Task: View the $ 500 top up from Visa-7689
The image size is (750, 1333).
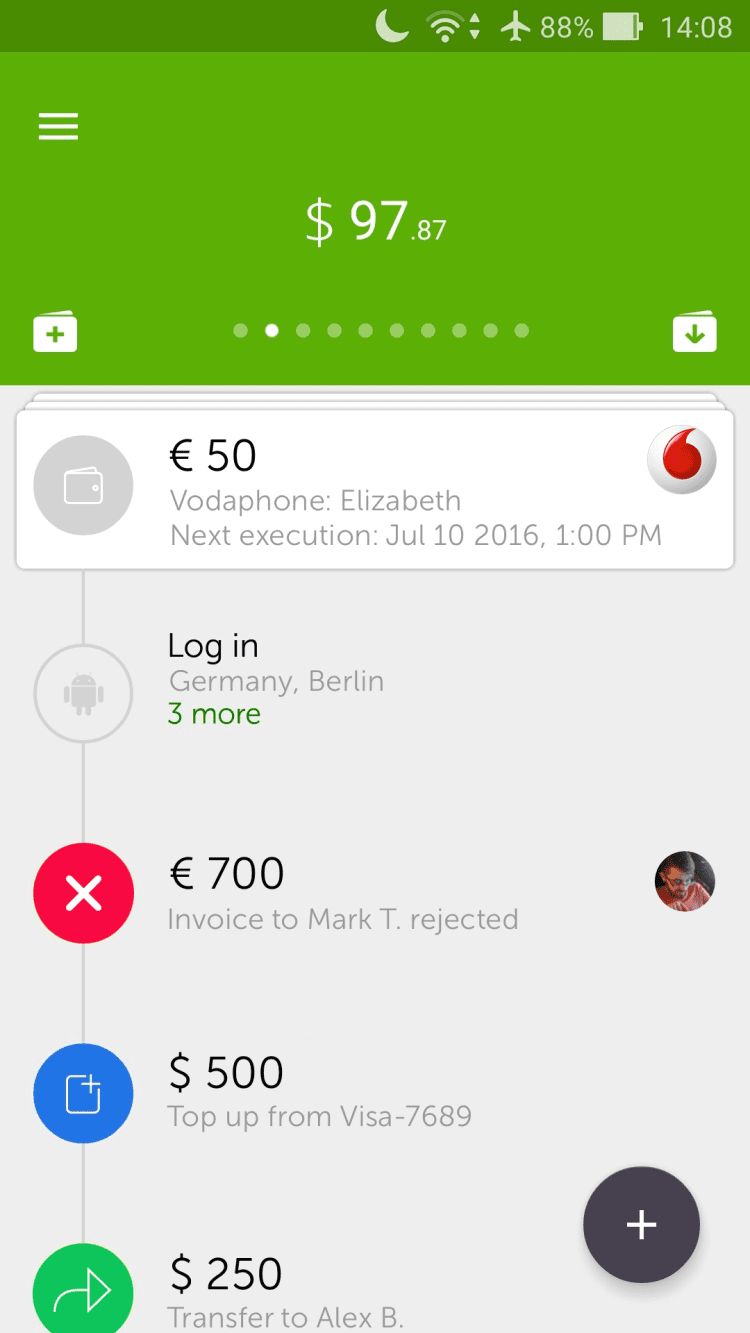Action: click(318, 1092)
